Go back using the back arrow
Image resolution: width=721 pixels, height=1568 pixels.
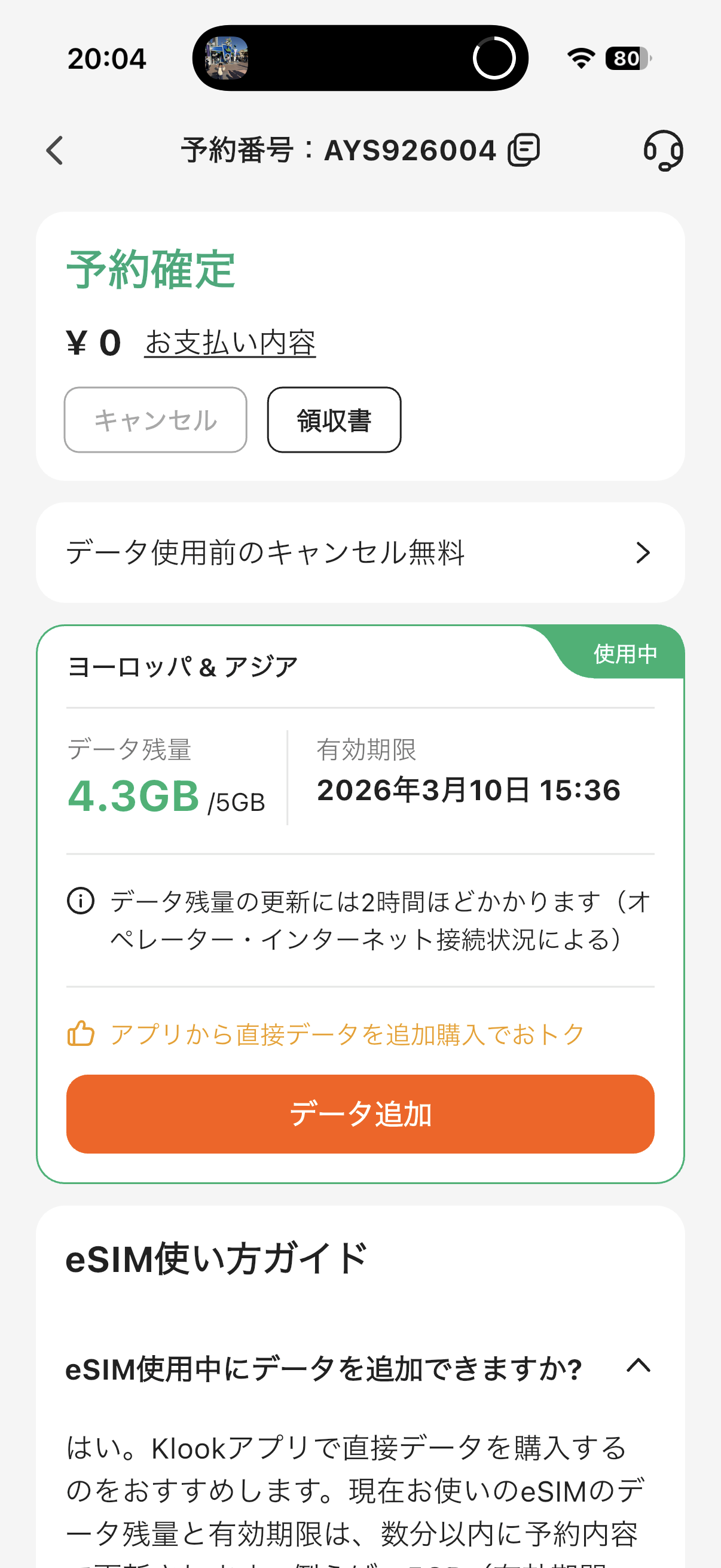pos(54,150)
